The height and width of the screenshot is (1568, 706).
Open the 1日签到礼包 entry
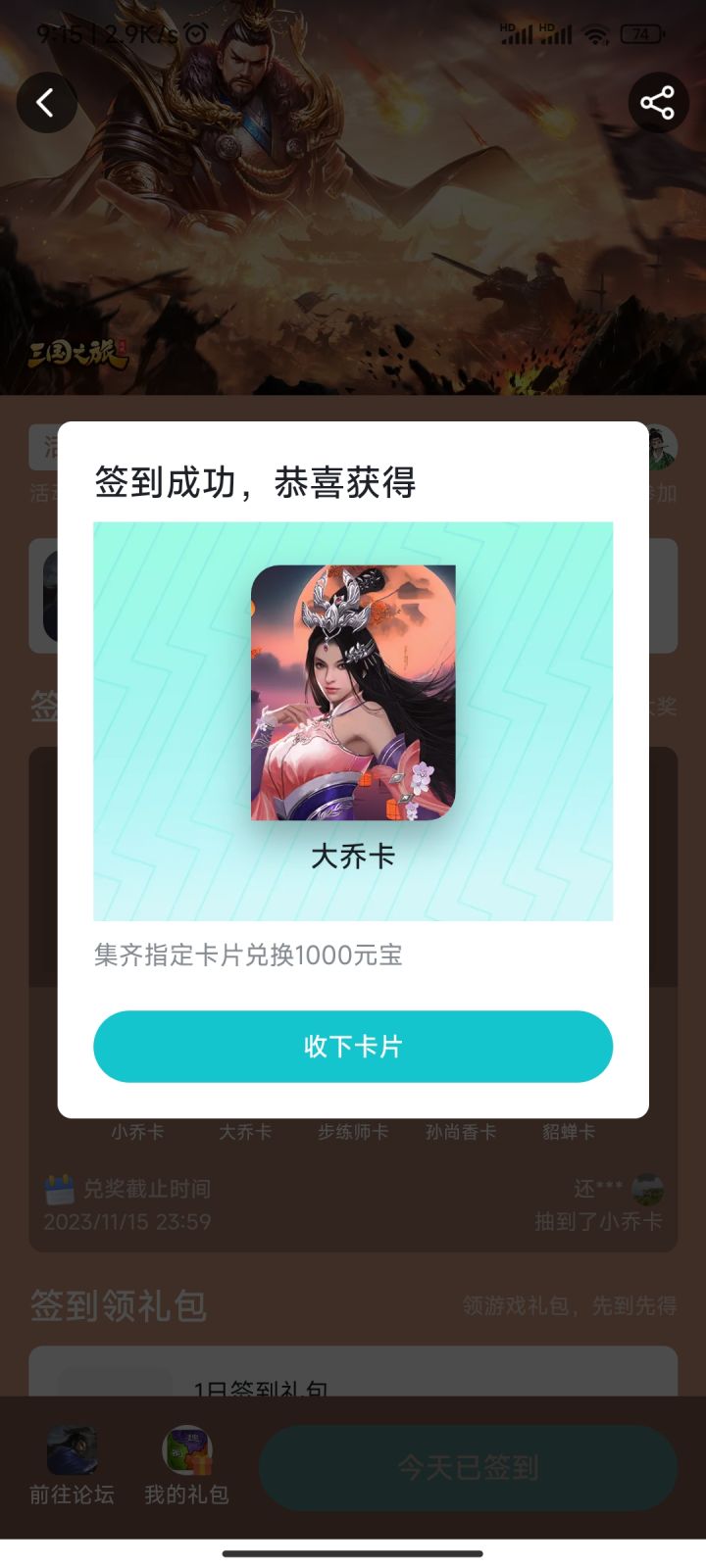click(x=260, y=1390)
